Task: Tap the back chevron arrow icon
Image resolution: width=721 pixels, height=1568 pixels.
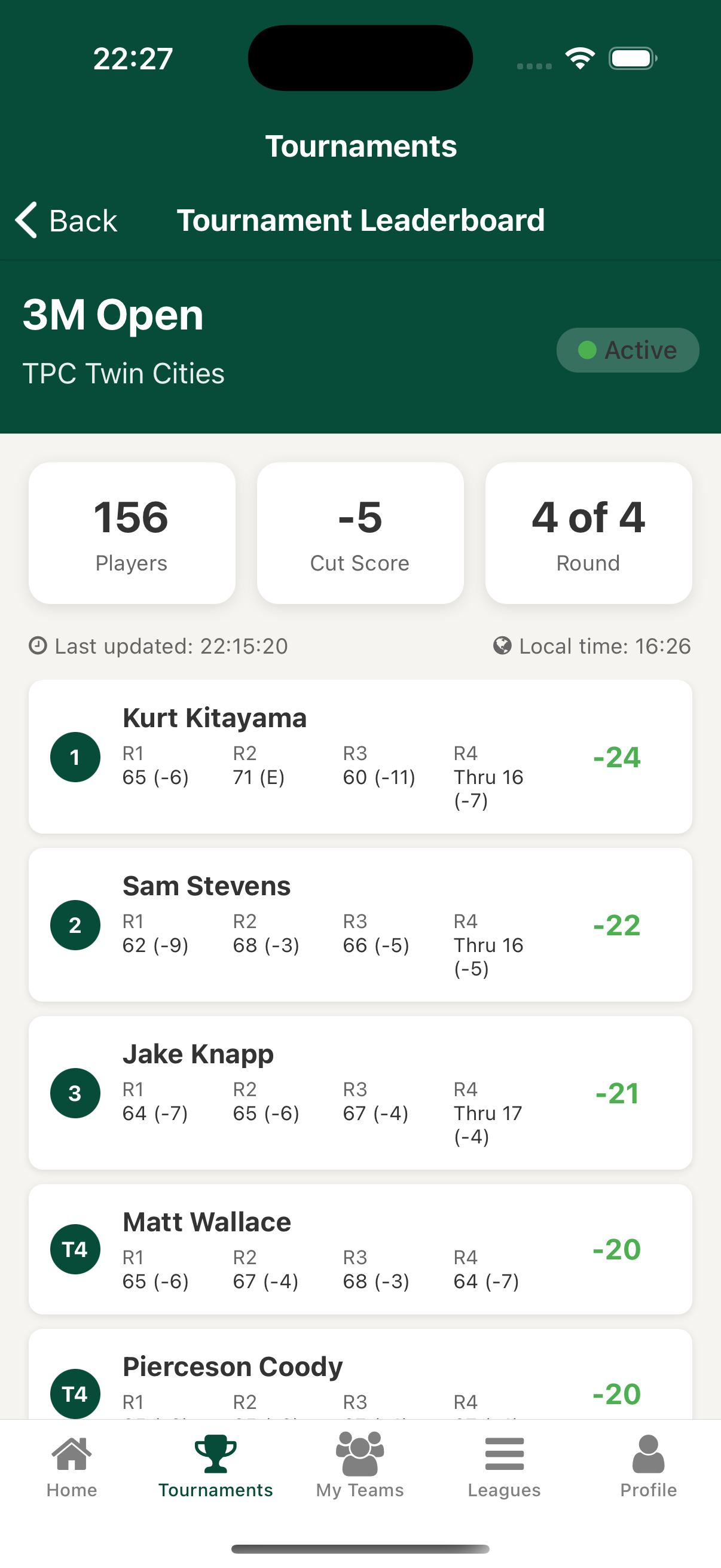Action: pyautogui.click(x=26, y=220)
